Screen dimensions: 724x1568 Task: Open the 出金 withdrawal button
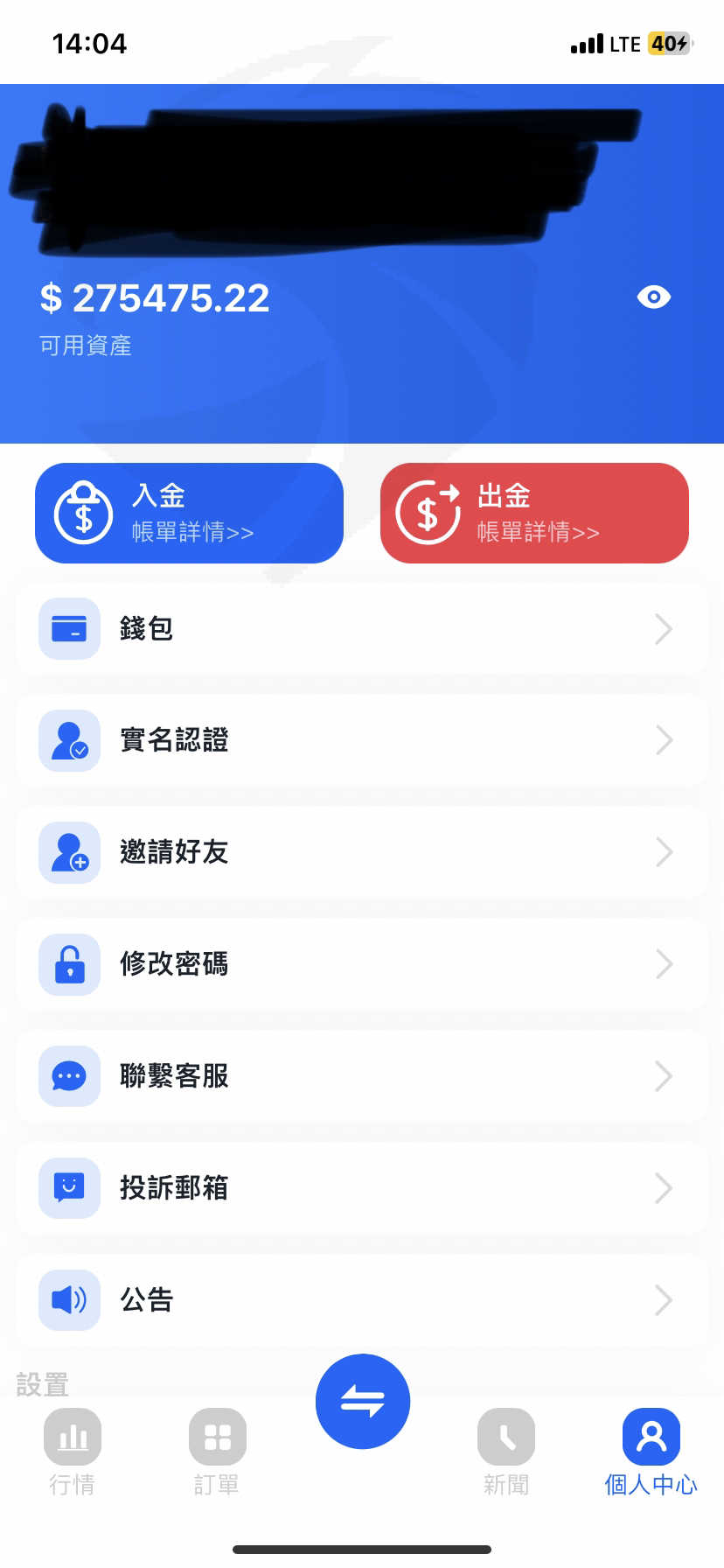(534, 513)
